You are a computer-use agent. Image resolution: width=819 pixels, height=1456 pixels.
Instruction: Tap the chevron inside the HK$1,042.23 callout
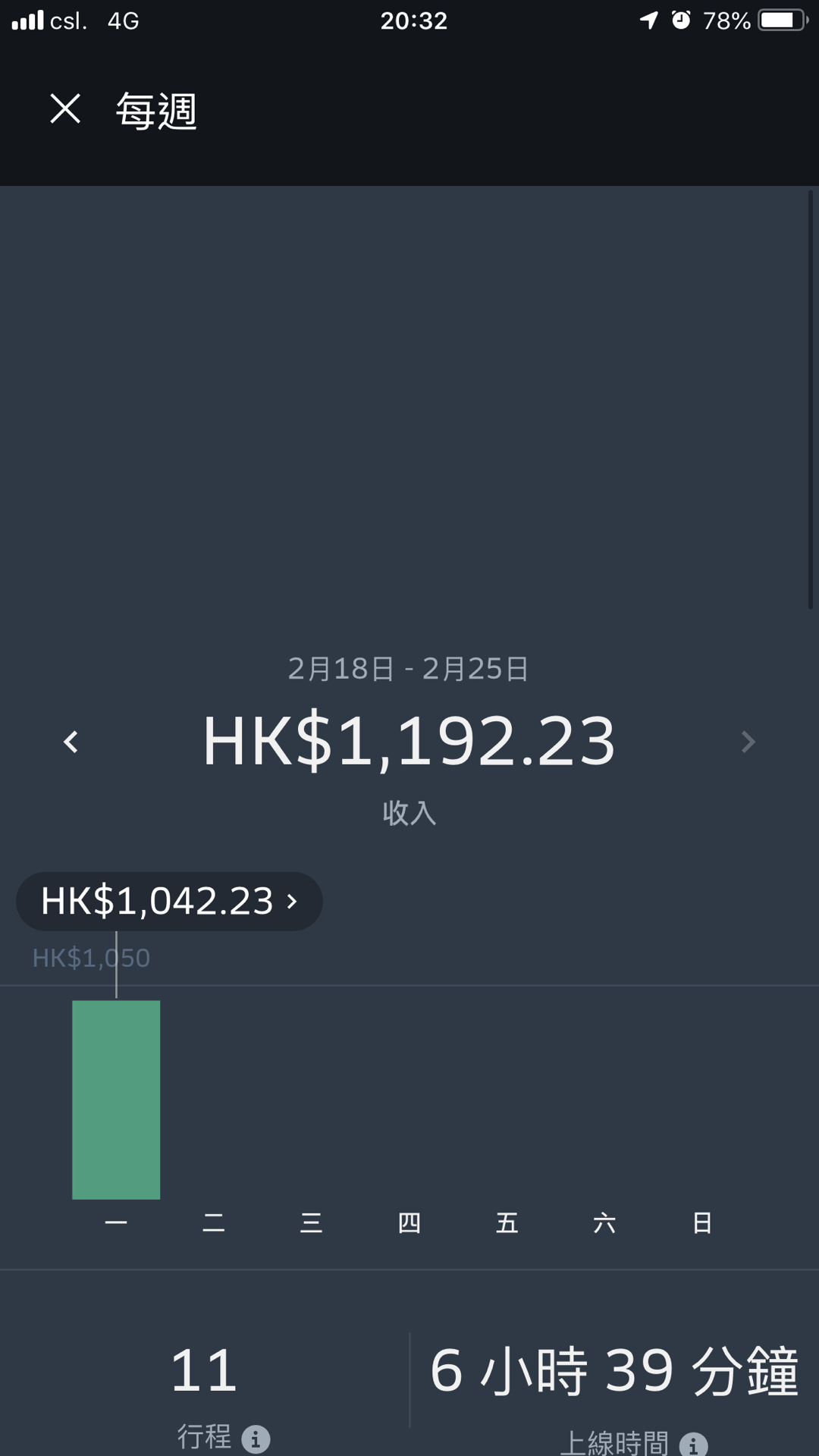(292, 901)
